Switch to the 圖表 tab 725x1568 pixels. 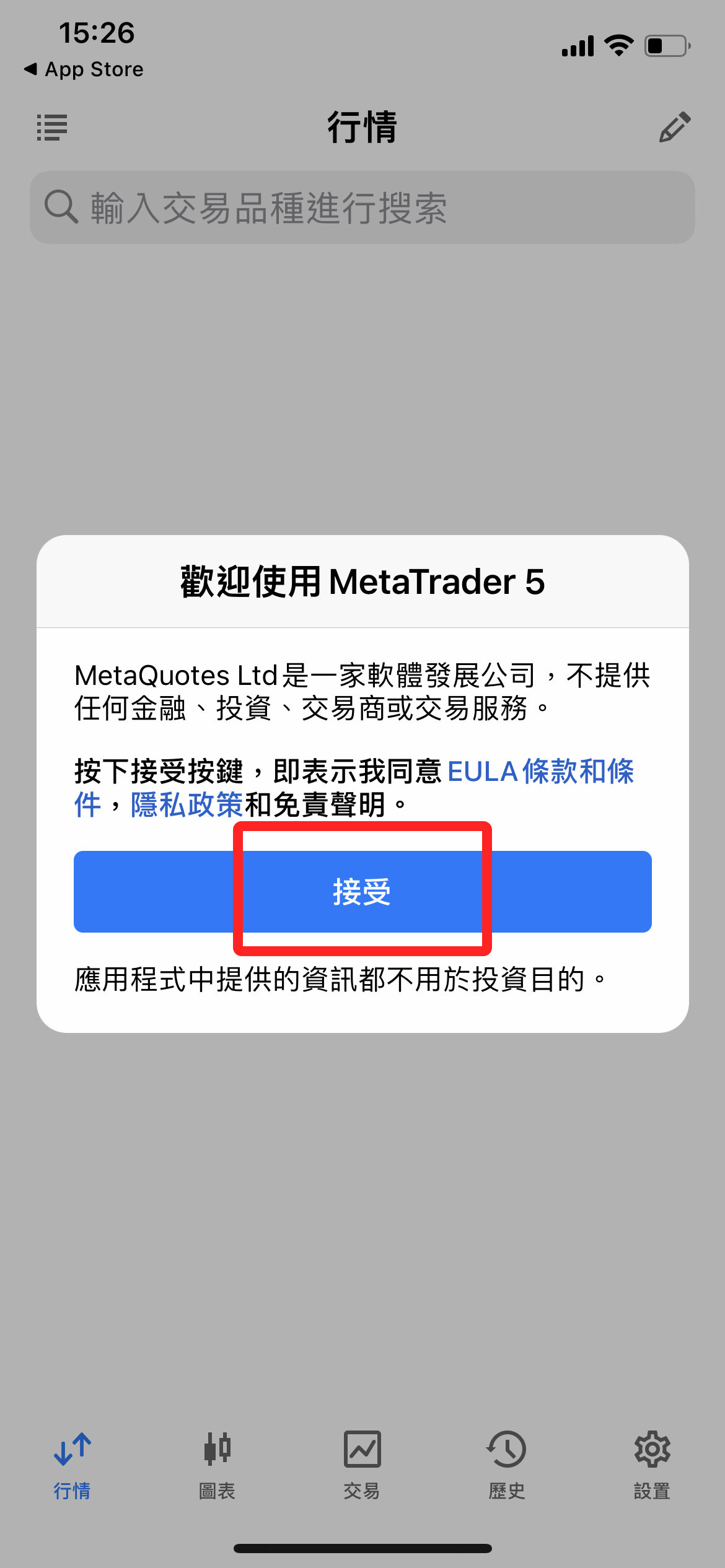point(217,1465)
